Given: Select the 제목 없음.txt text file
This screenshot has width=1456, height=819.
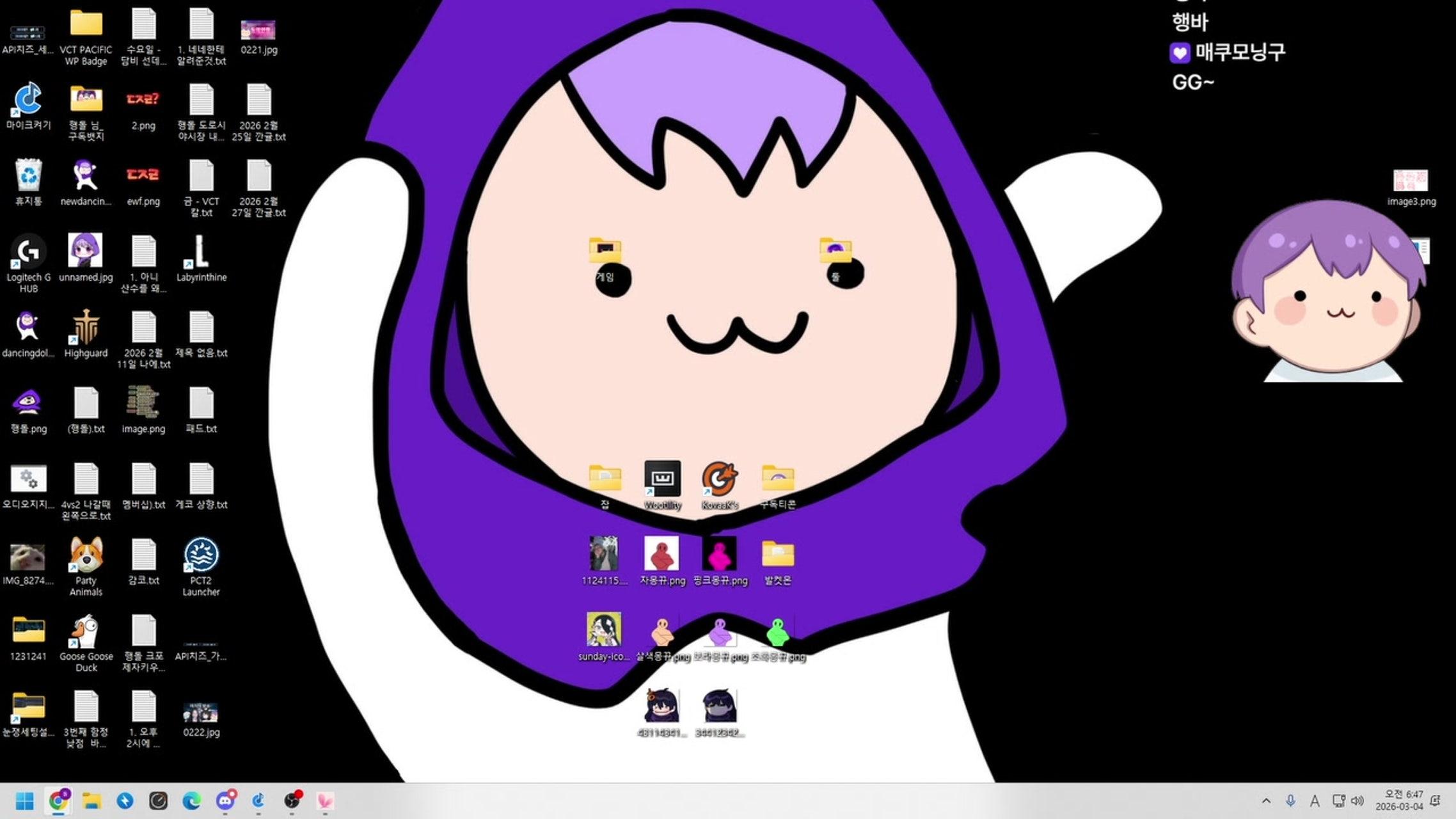Looking at the screenshot, I should pyautogui.click(x=201, y=328).
